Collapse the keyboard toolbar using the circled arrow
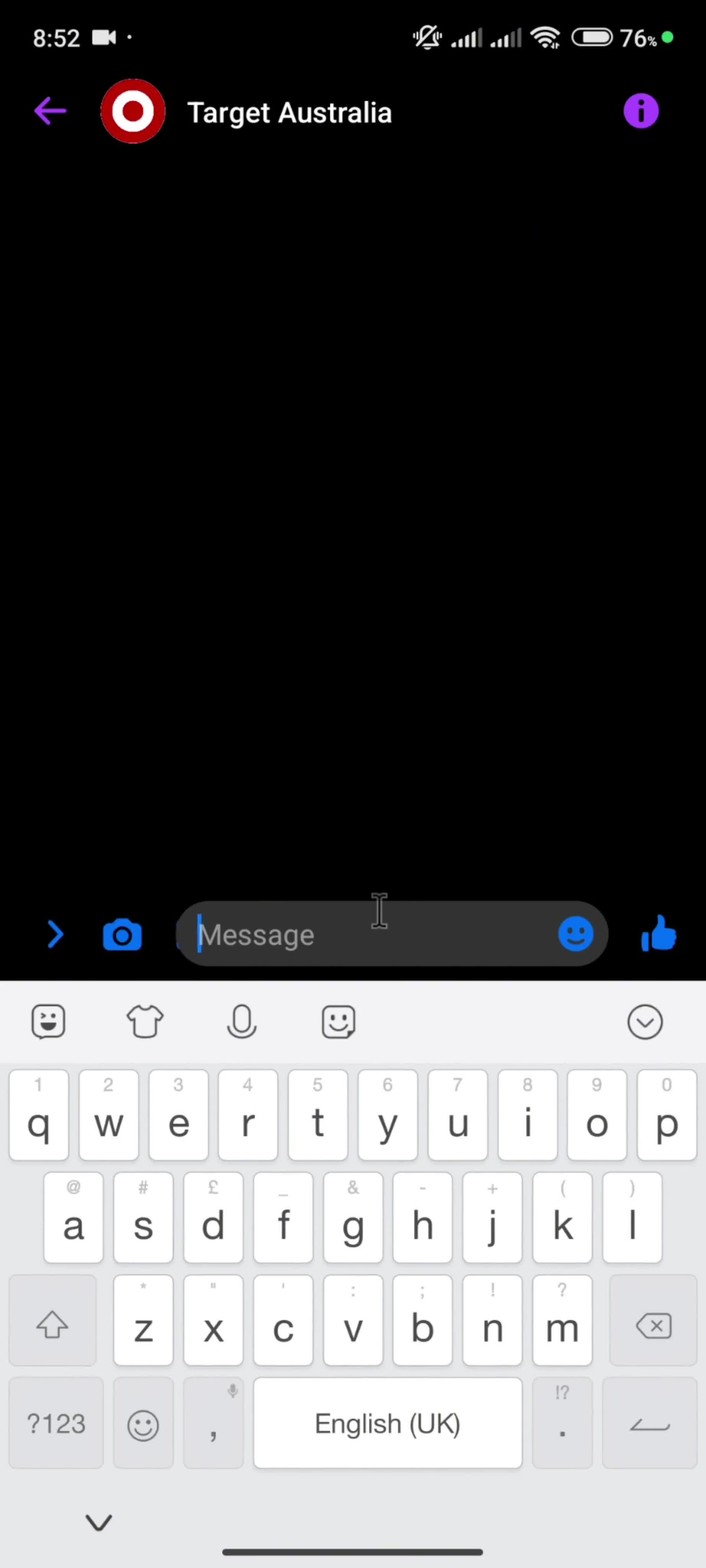Screen dimensions: 706x1568 pos(644,1021)
